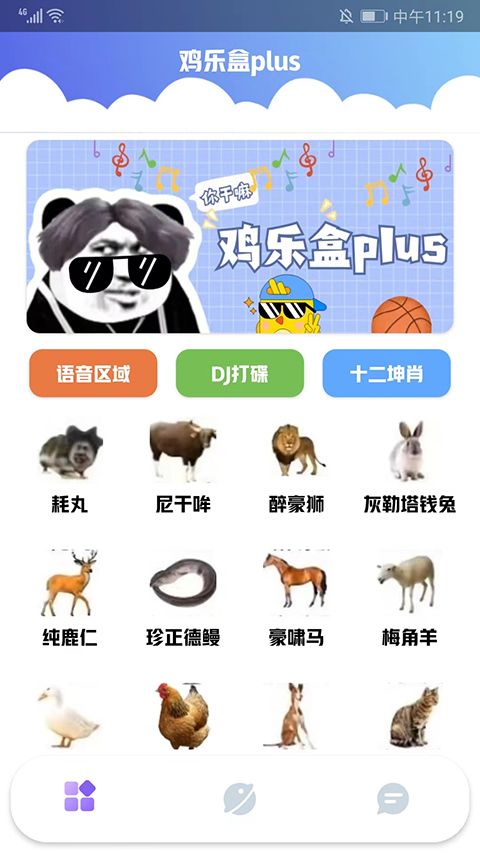The image size is (480, 853).
Task: Open the 语音区域 section
Action: [93, 373]
